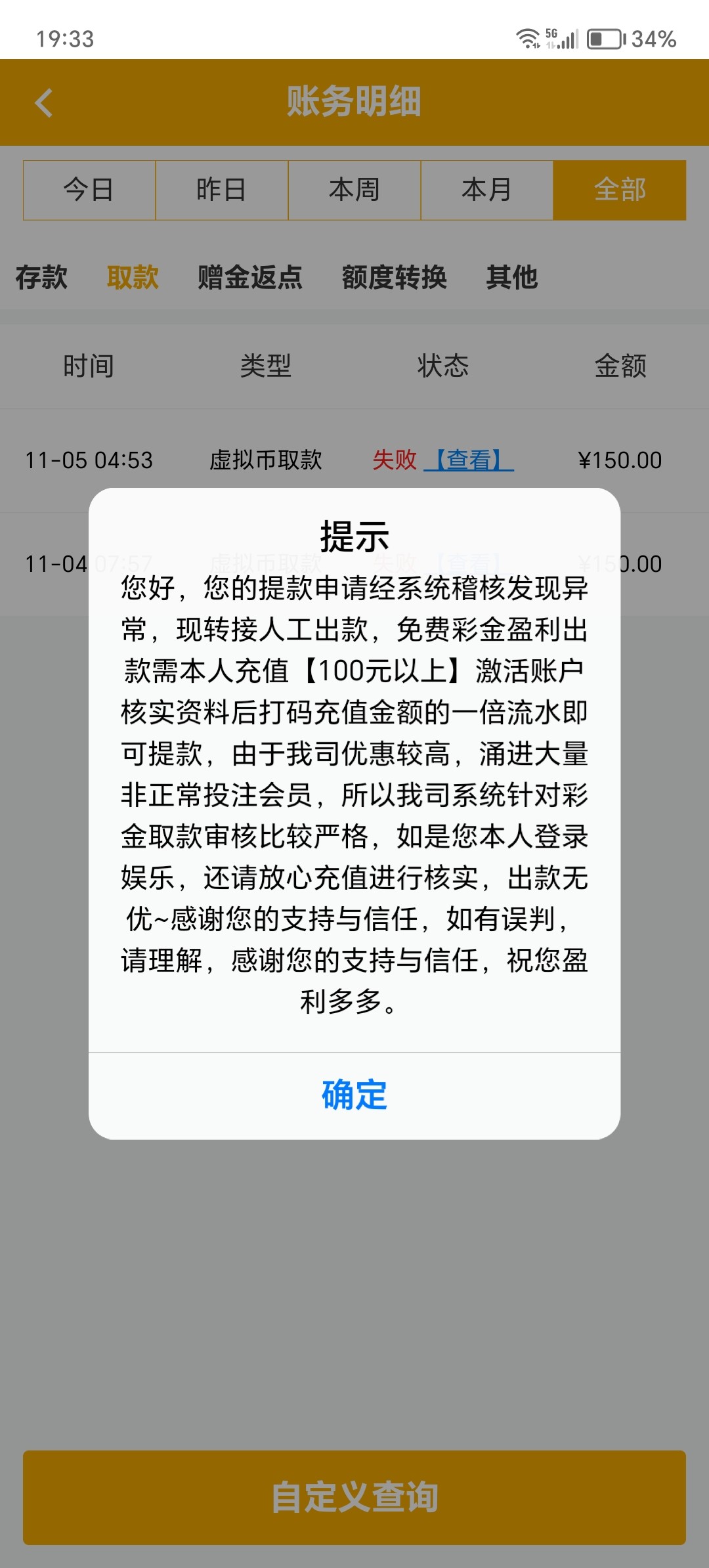709x1568 pixels.
Task: Select the 全部 date range
Action: point(619,190)
